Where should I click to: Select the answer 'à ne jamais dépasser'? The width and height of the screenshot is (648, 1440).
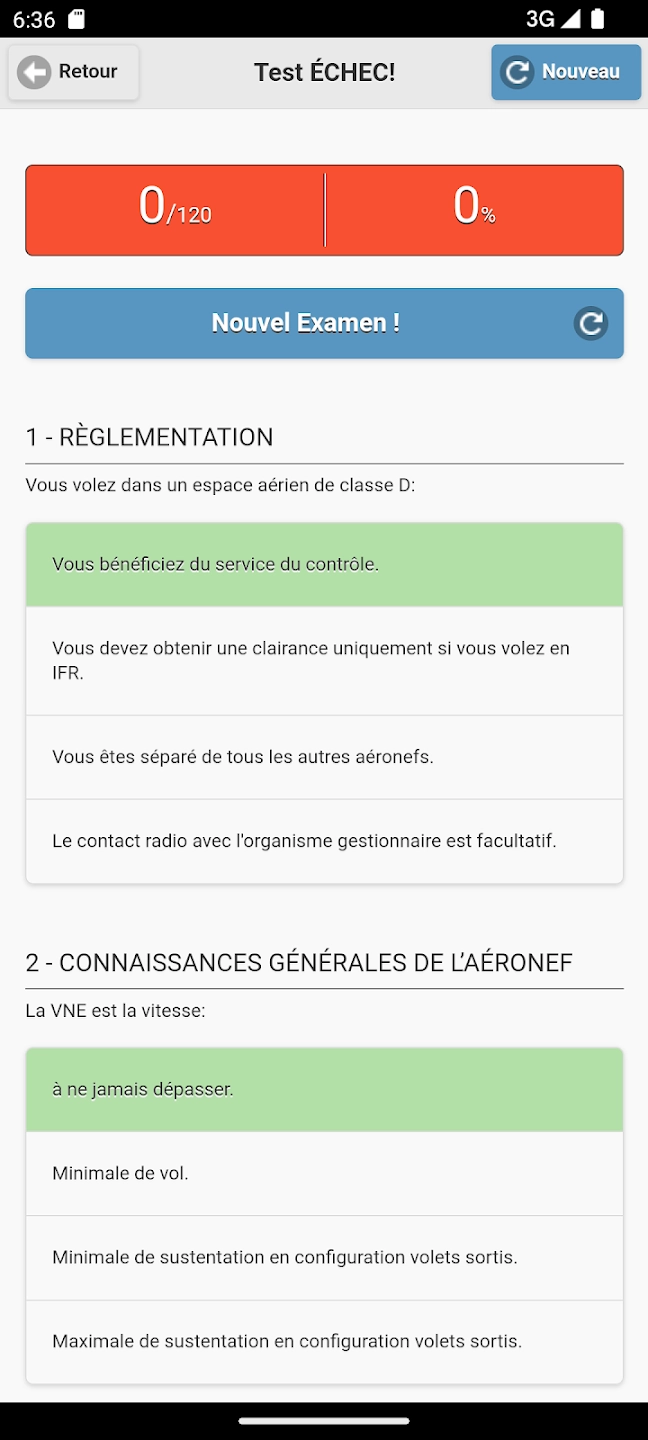point(324,1089)
